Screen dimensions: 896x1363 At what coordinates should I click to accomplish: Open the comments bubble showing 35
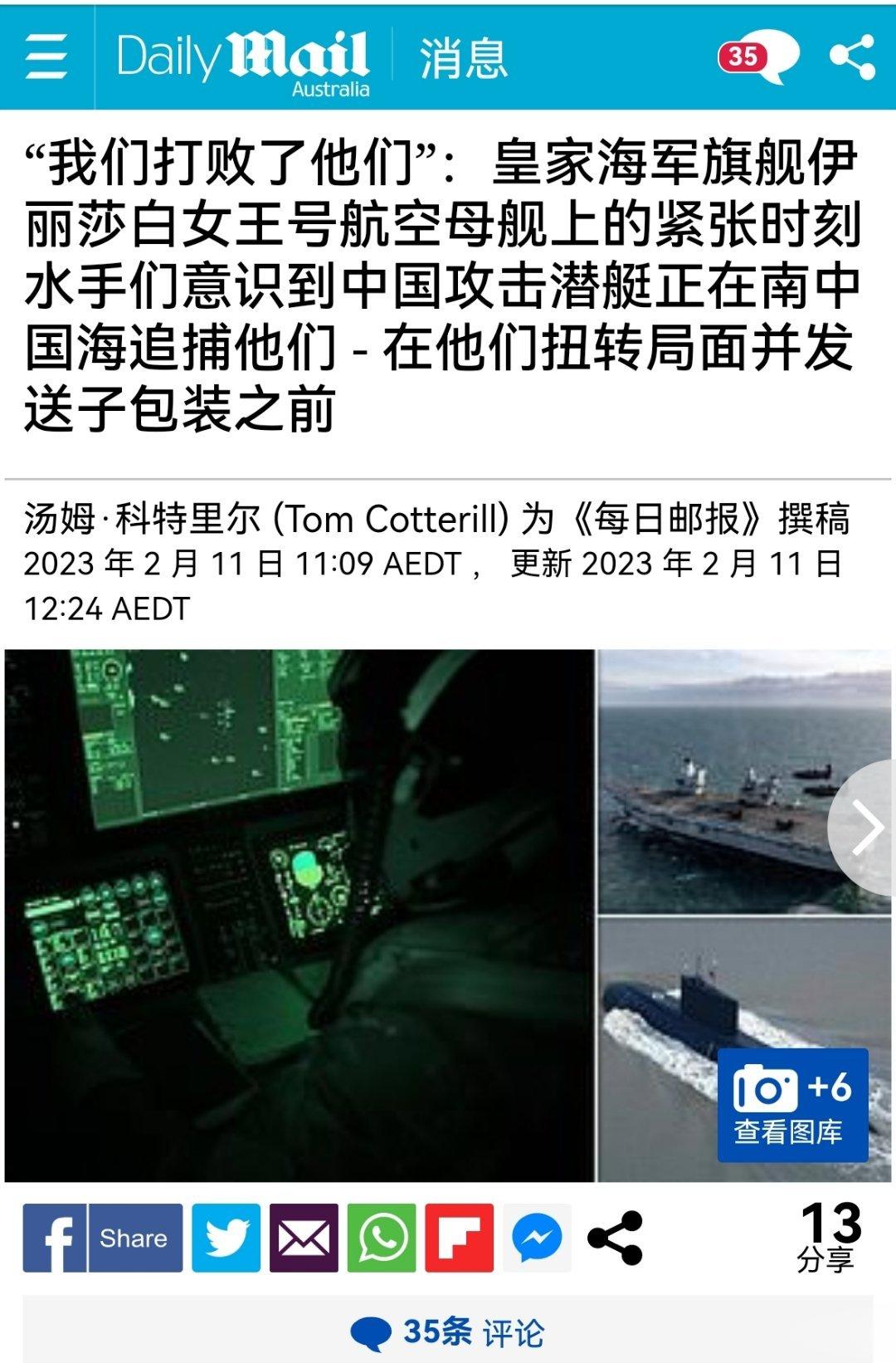pyautogui.click(x=758, y=56)
